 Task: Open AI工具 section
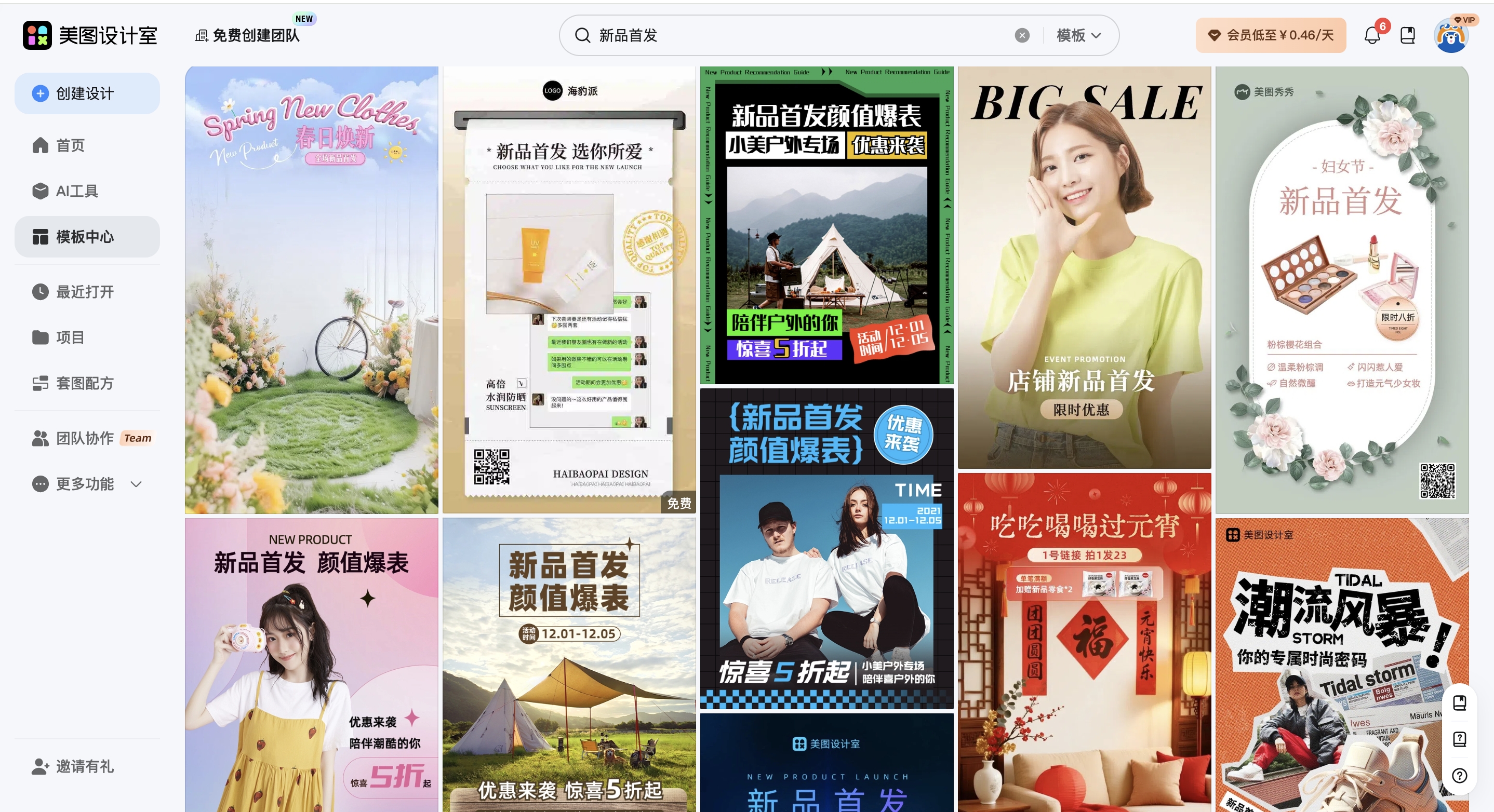(x=76, y=191)
